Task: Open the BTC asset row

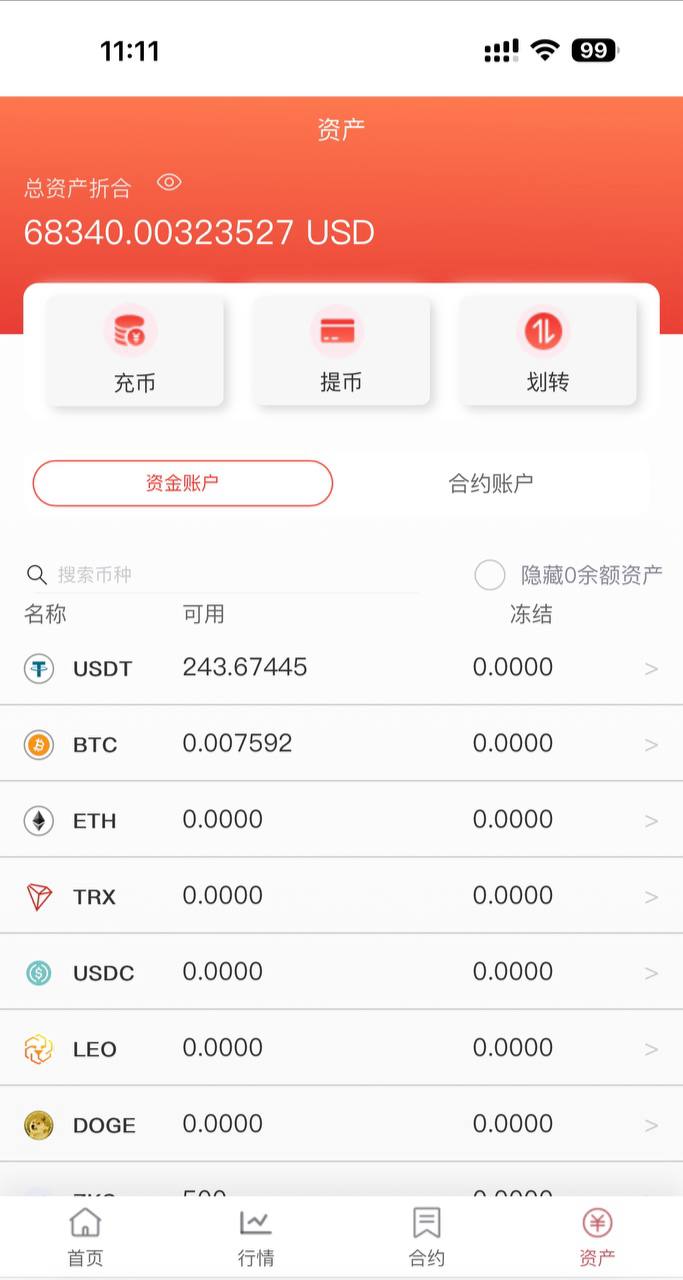Action: coord(341,744)
